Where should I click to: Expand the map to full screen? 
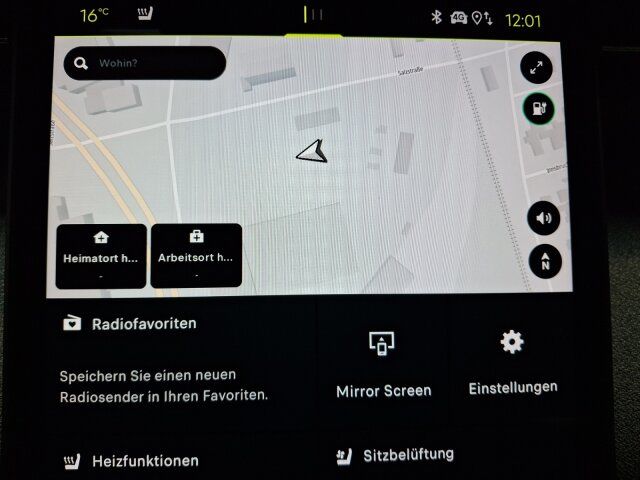coord(537,67)
